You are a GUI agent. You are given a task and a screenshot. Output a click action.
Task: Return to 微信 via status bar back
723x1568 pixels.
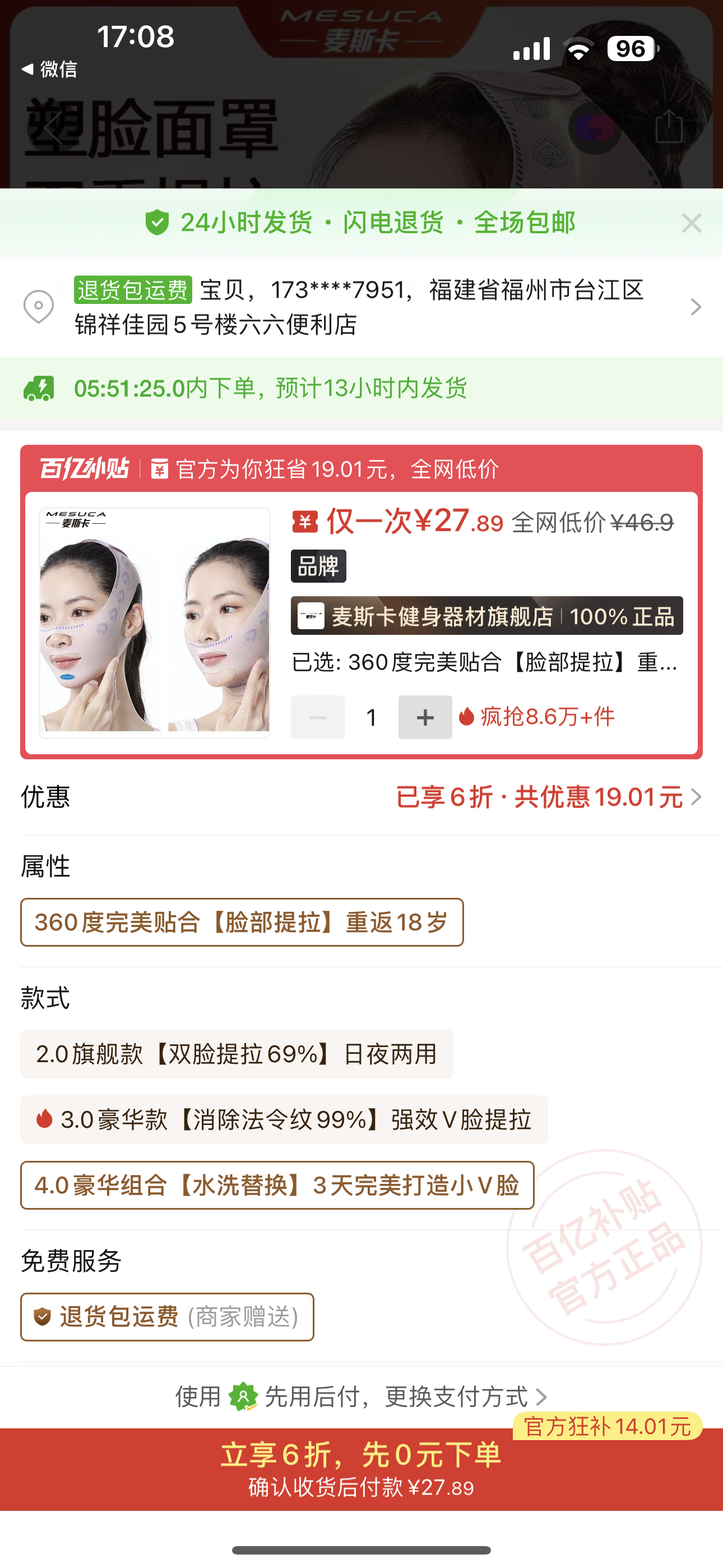point(50,70)
